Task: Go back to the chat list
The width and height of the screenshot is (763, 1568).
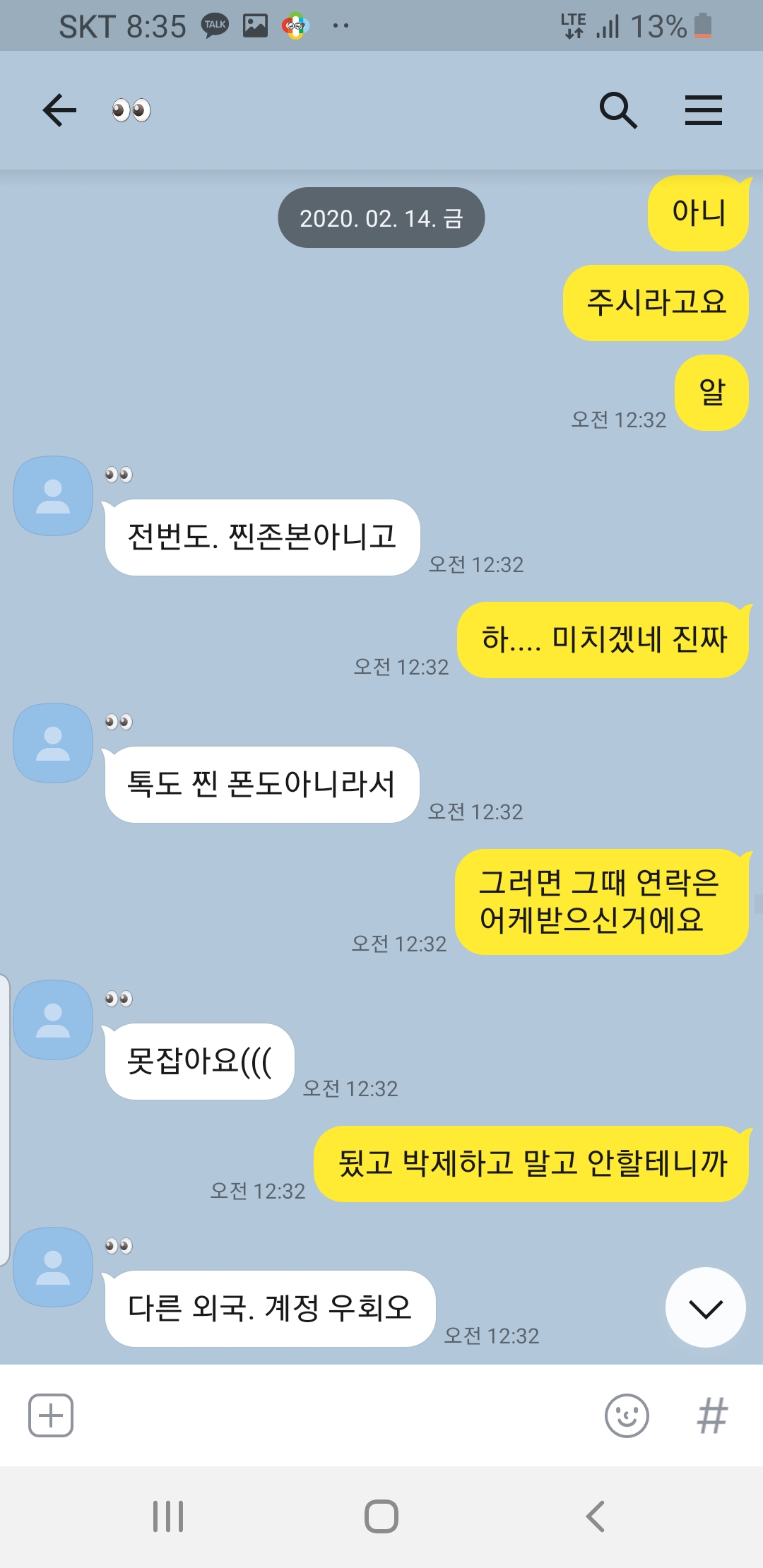Action: 59,110
